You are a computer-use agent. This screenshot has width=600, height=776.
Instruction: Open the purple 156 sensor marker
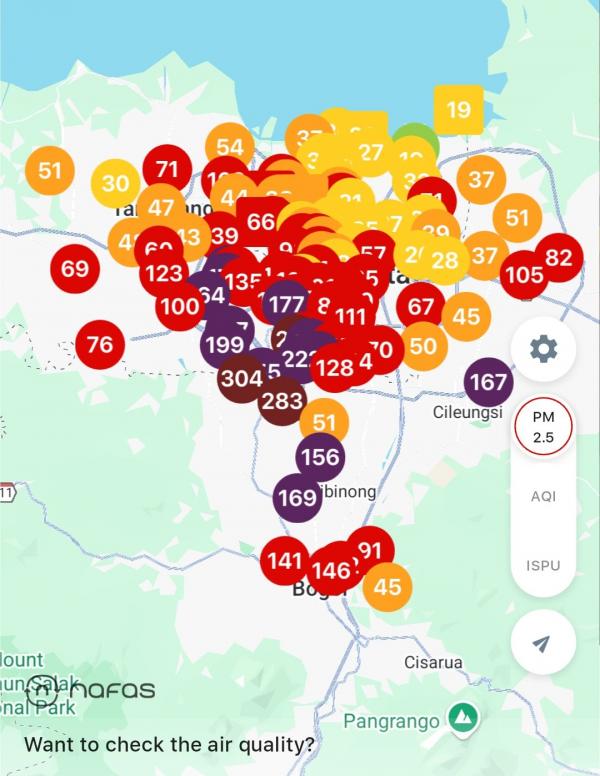pyautogui.click(x=320, y=457)
